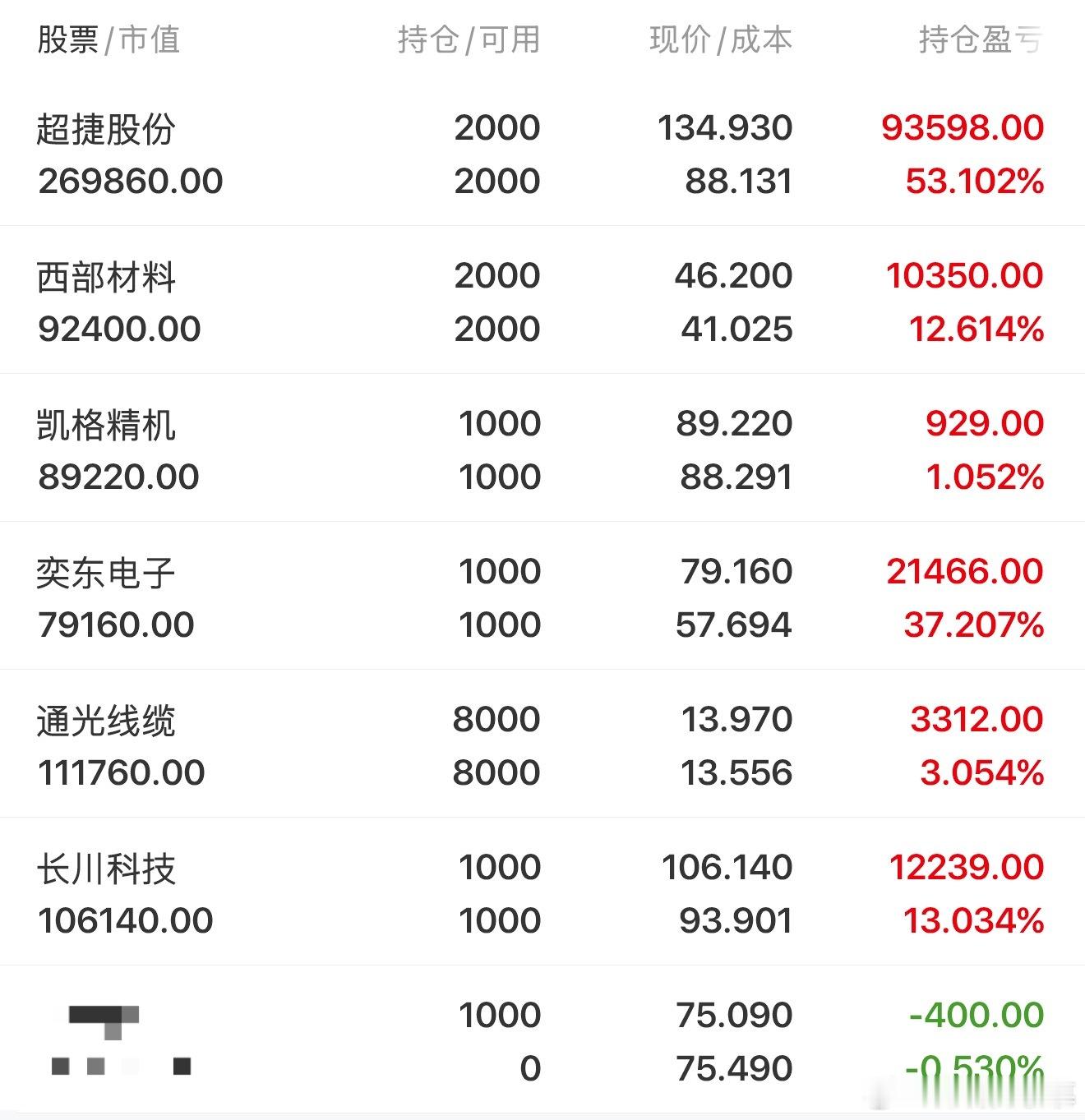Sort by the 持仓/可用 column header
1085x1120 pixels.
tap(468, 39)
